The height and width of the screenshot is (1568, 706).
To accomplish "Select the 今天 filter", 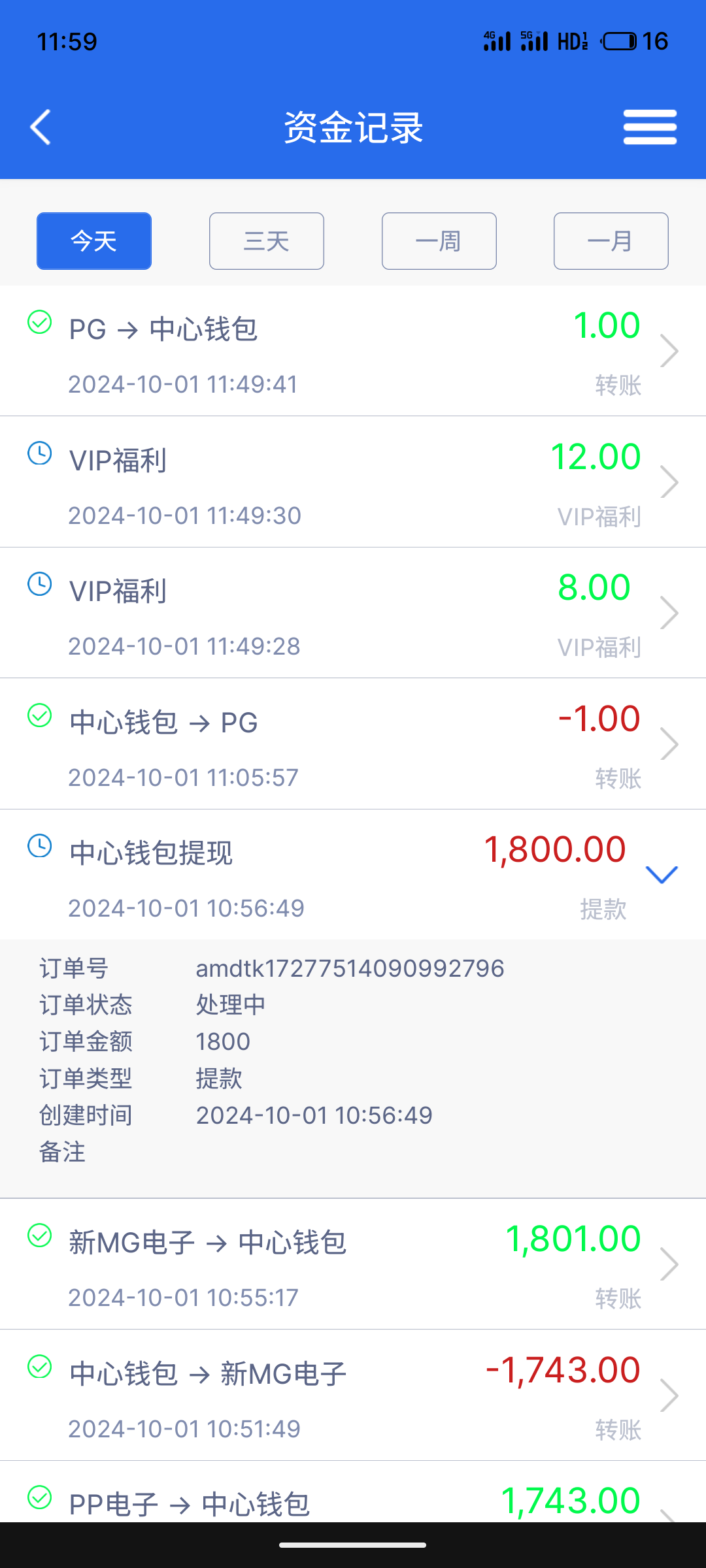I will point(93,240).
